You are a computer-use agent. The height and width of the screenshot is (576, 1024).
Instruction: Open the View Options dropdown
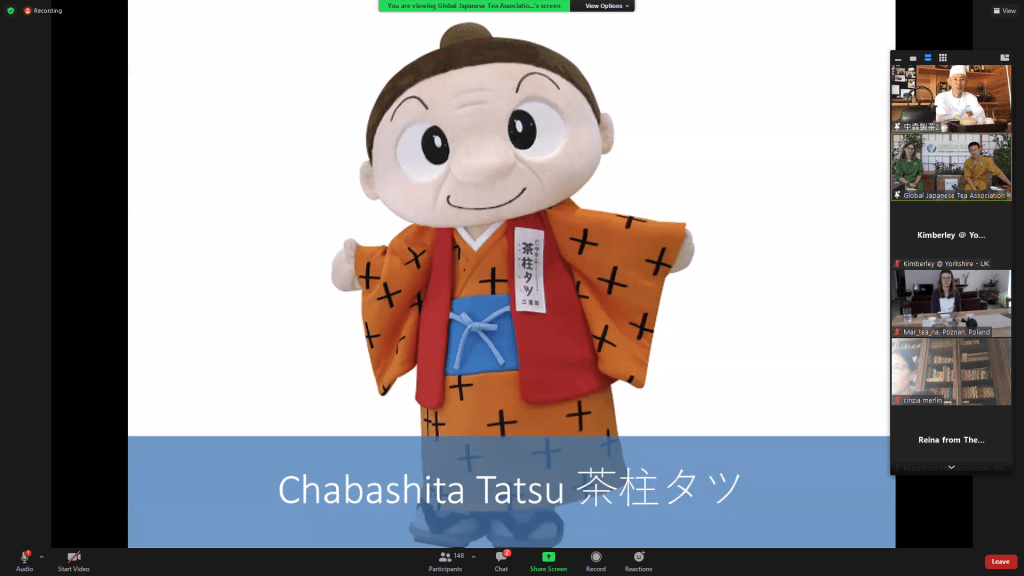(607, 6)
